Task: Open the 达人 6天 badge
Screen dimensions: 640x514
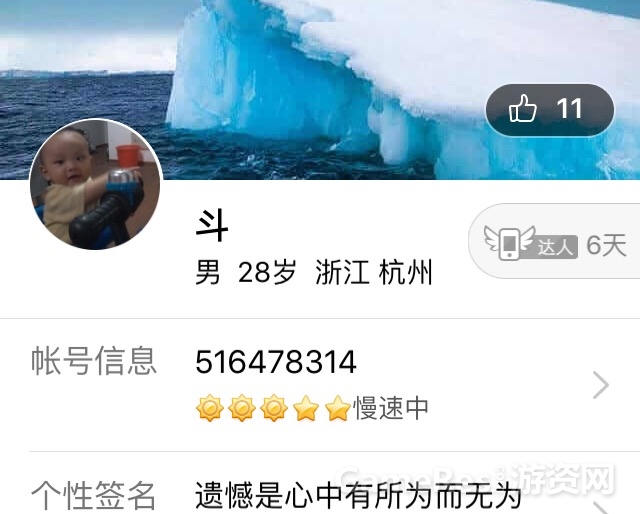Action: pos(557,244)
